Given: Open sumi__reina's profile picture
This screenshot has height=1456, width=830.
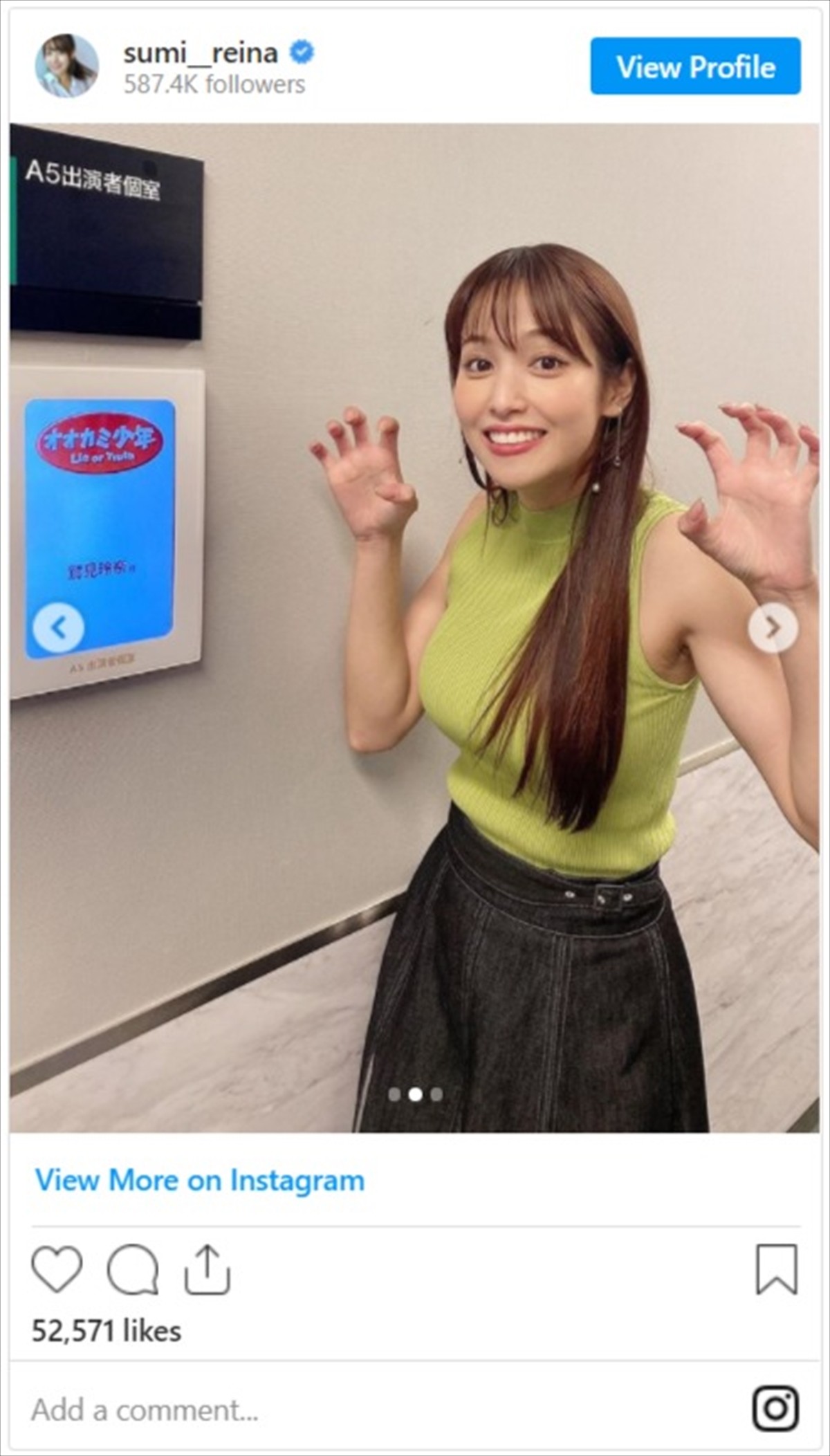Looking at the screenshot, I should coord(67,66).
